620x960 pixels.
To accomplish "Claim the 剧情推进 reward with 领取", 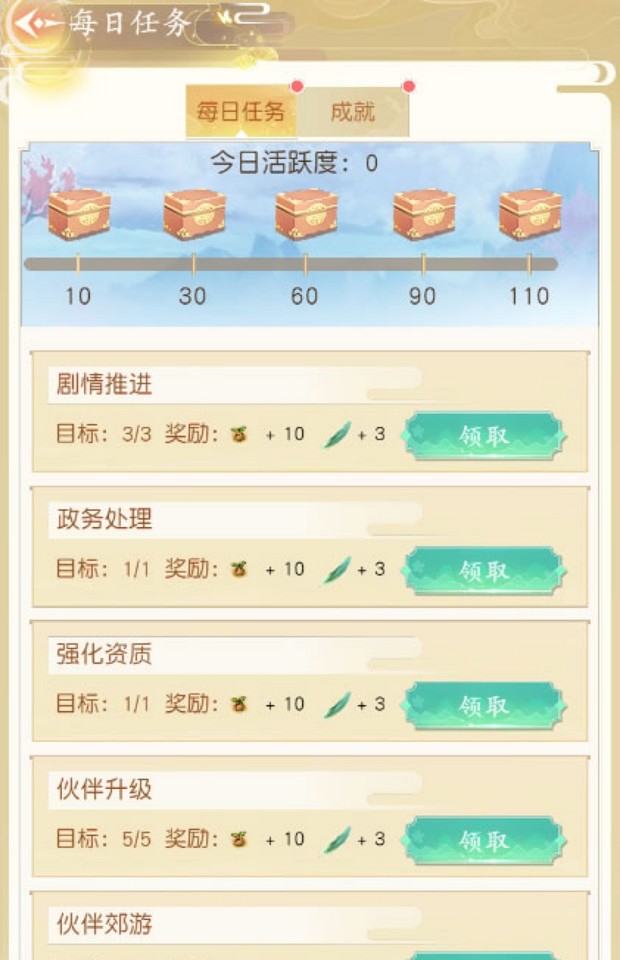I will pyautogui.click(x=484, y=435).
